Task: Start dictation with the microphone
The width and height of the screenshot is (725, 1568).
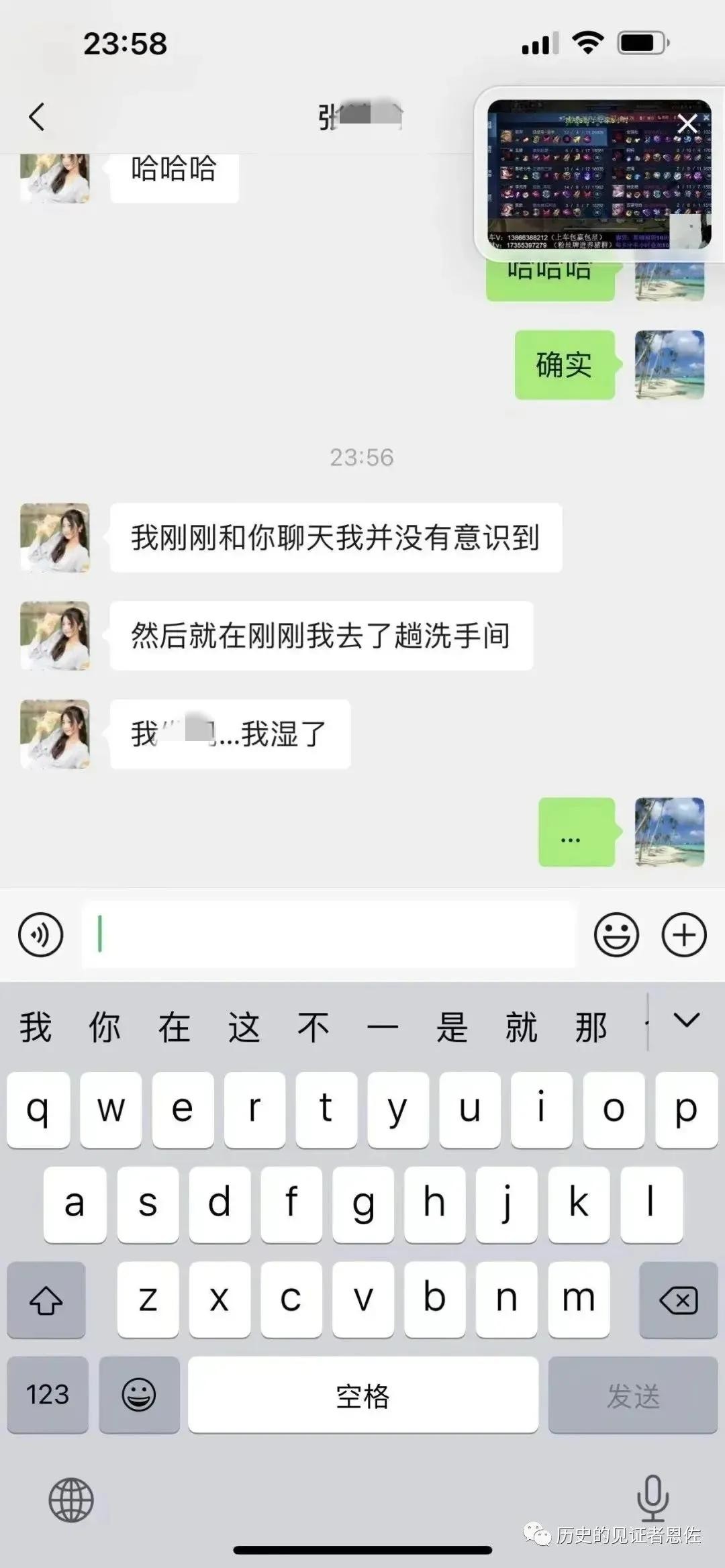Action: [x=652, y=1498]
